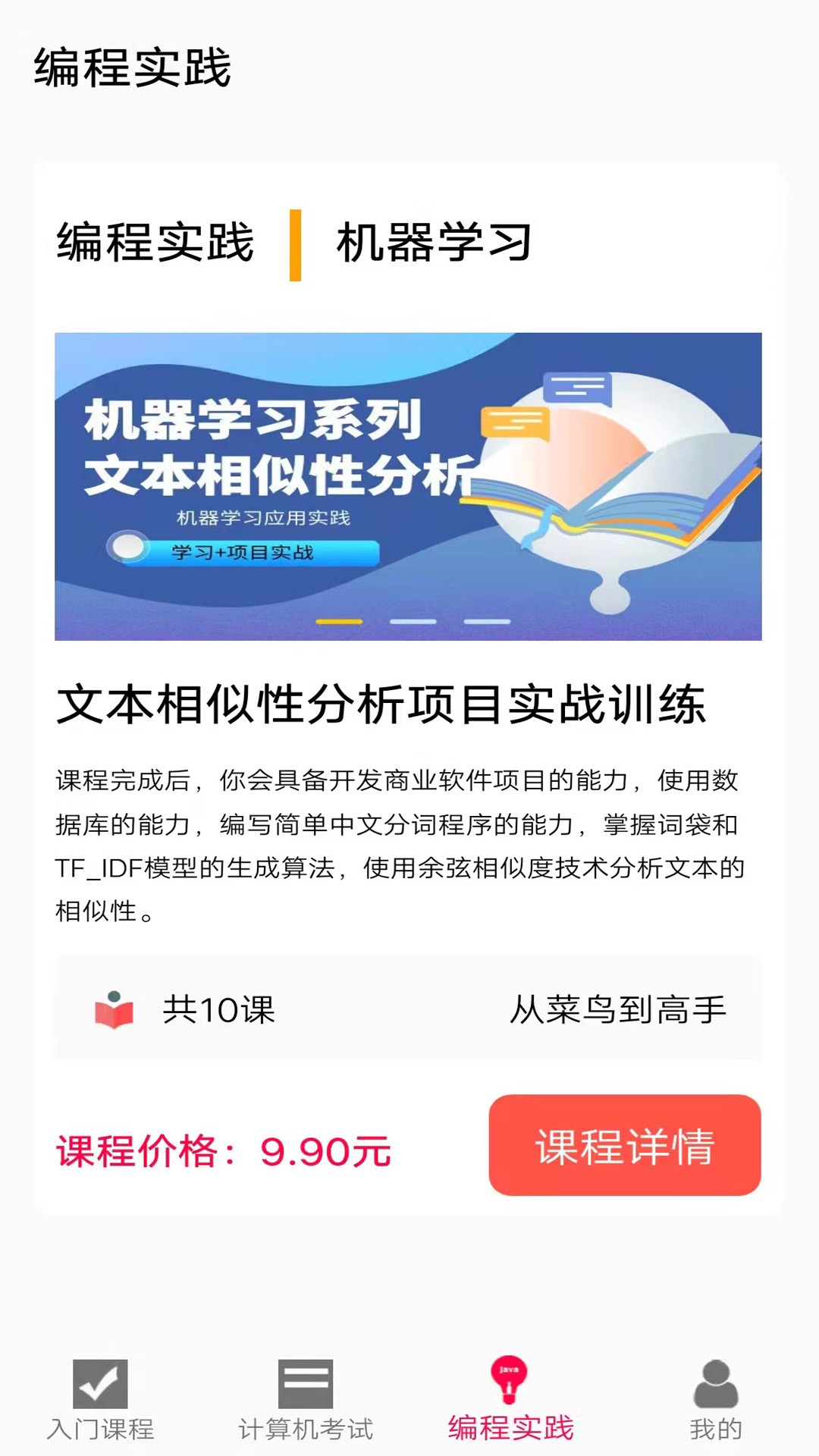Viewport: 819px width, 1456px height.
Task: Switch to the 计算机考试 tab
Action: click(306, 1401)
